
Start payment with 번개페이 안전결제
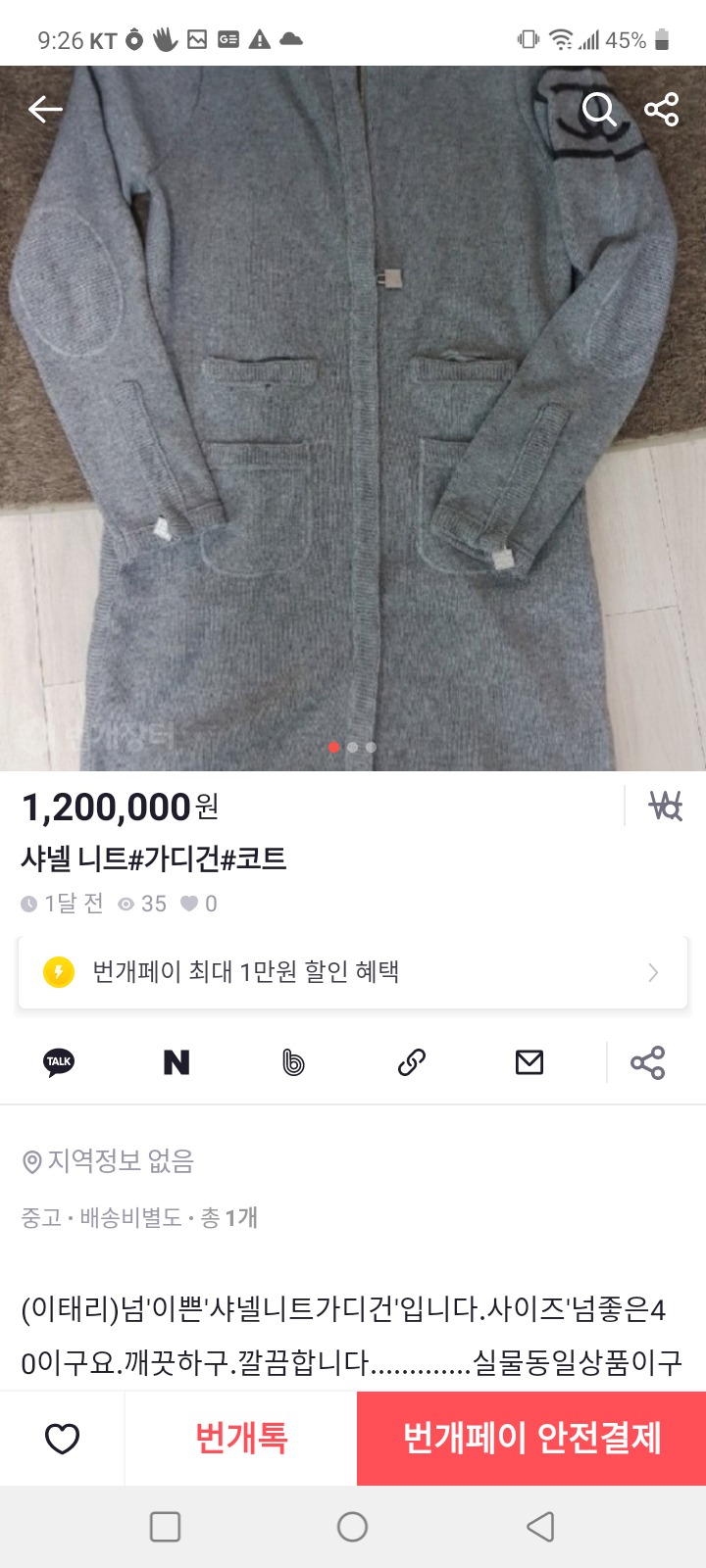pyautogui.click(x=529, y=1439)
